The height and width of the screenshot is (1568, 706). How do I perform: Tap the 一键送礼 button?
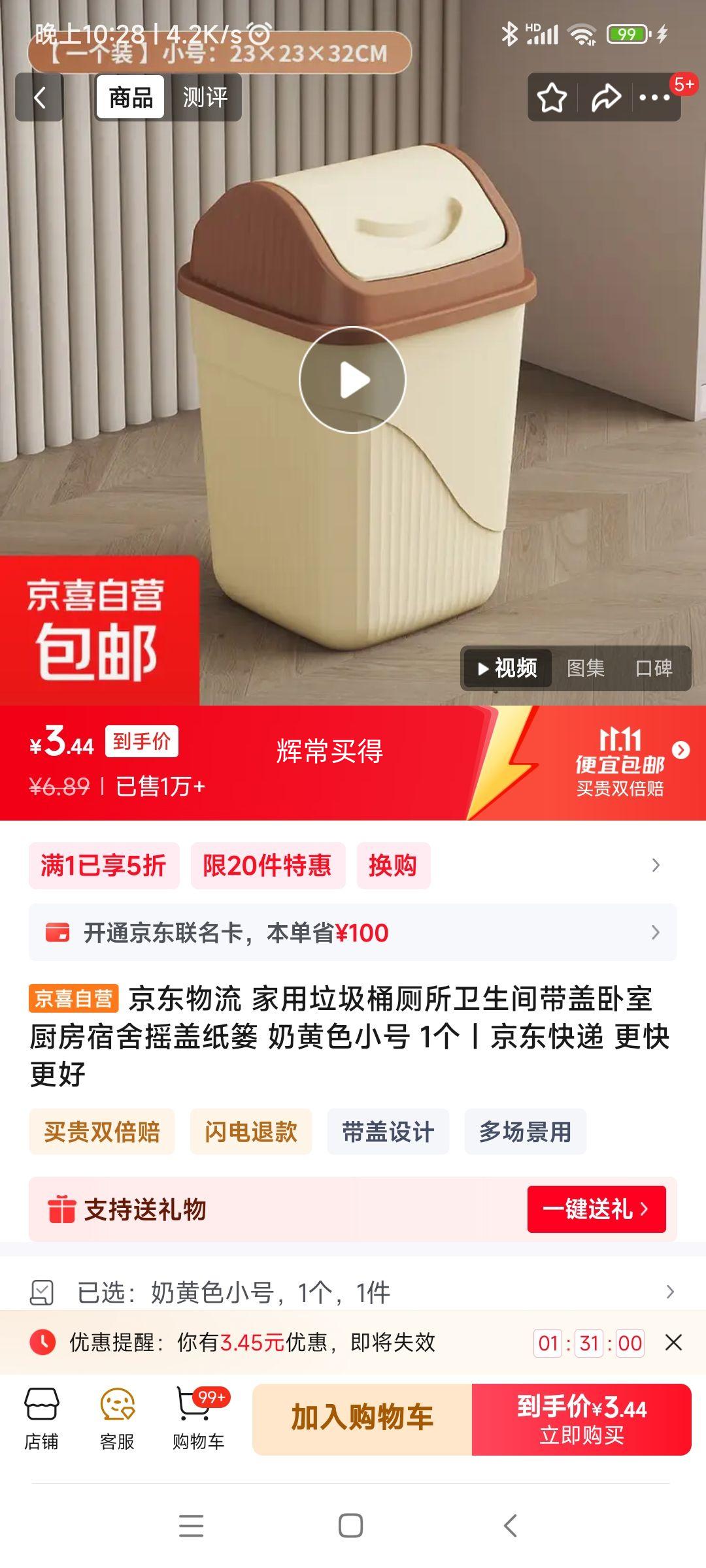pos(596,1209)
